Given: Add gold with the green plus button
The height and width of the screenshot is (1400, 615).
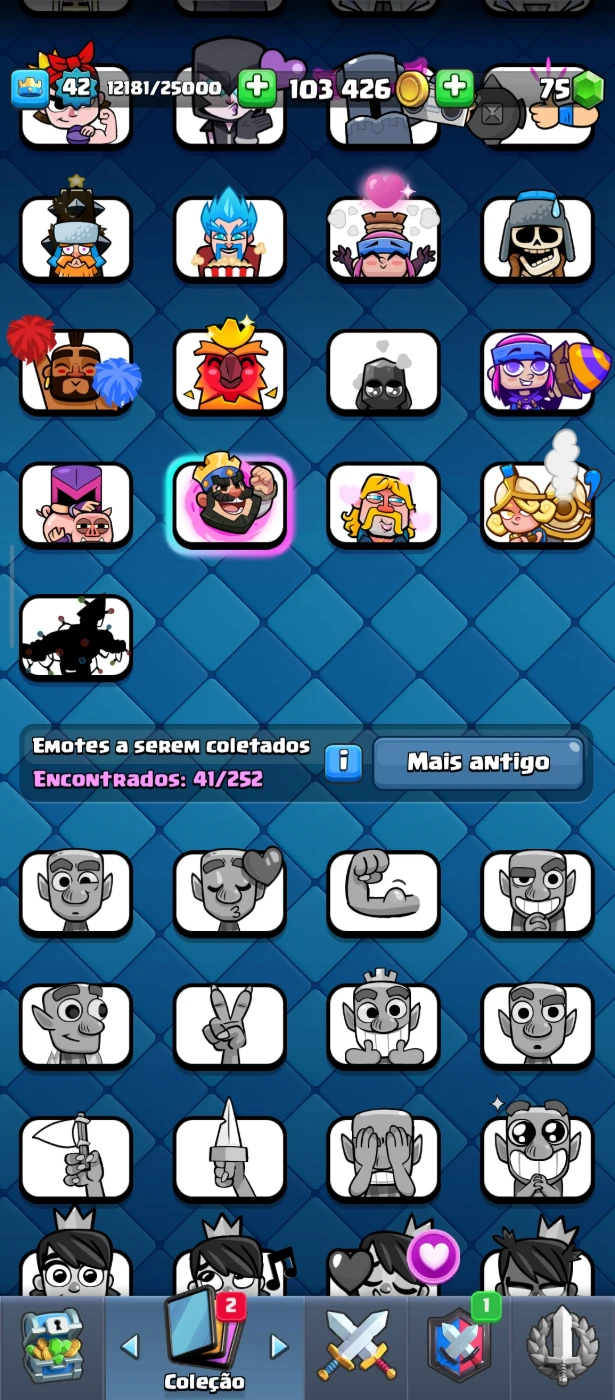Looking at the screenshot, I should pyautogui.click(x=454, y=88).
